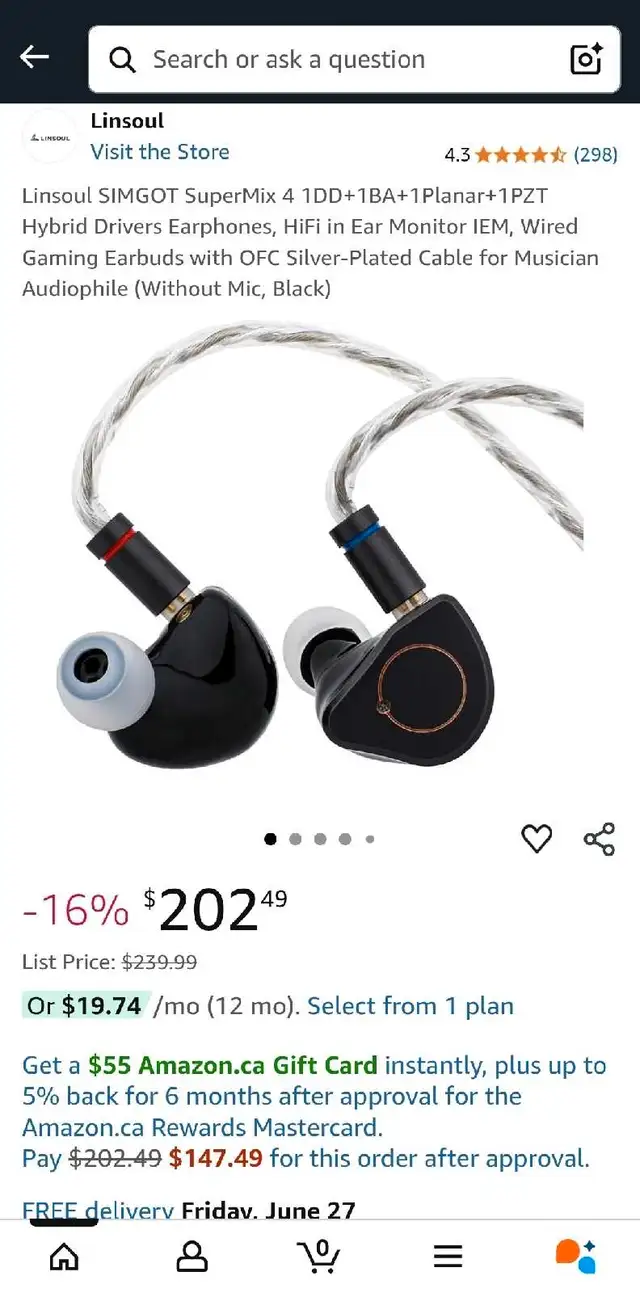This screenshot has height=1293, width=640.
Task: Open the hamburger menu tab
Action: tap(448, 1256)
